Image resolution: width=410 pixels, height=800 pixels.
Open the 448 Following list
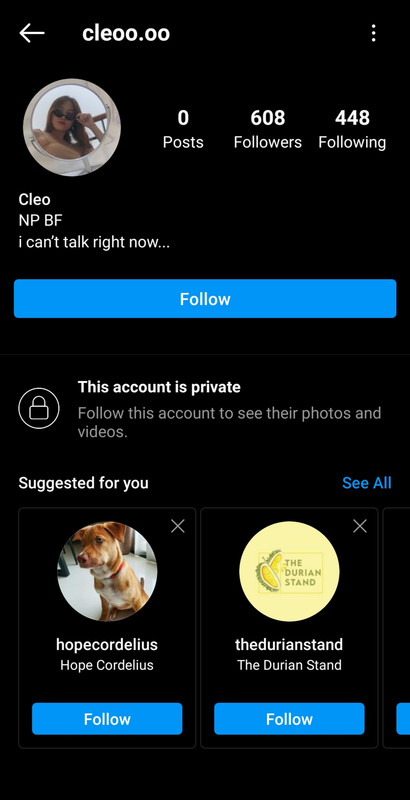352,129
